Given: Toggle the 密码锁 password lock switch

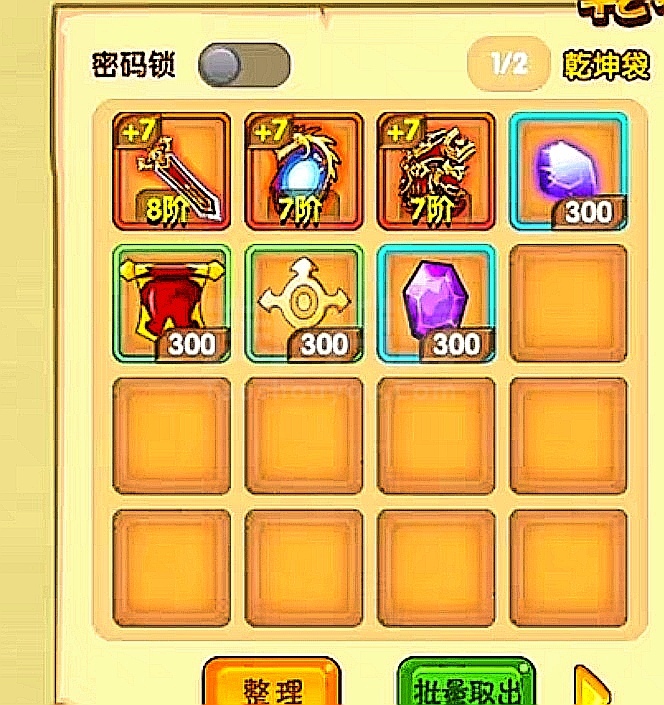Looking at the screenshot, I should 244,66.
